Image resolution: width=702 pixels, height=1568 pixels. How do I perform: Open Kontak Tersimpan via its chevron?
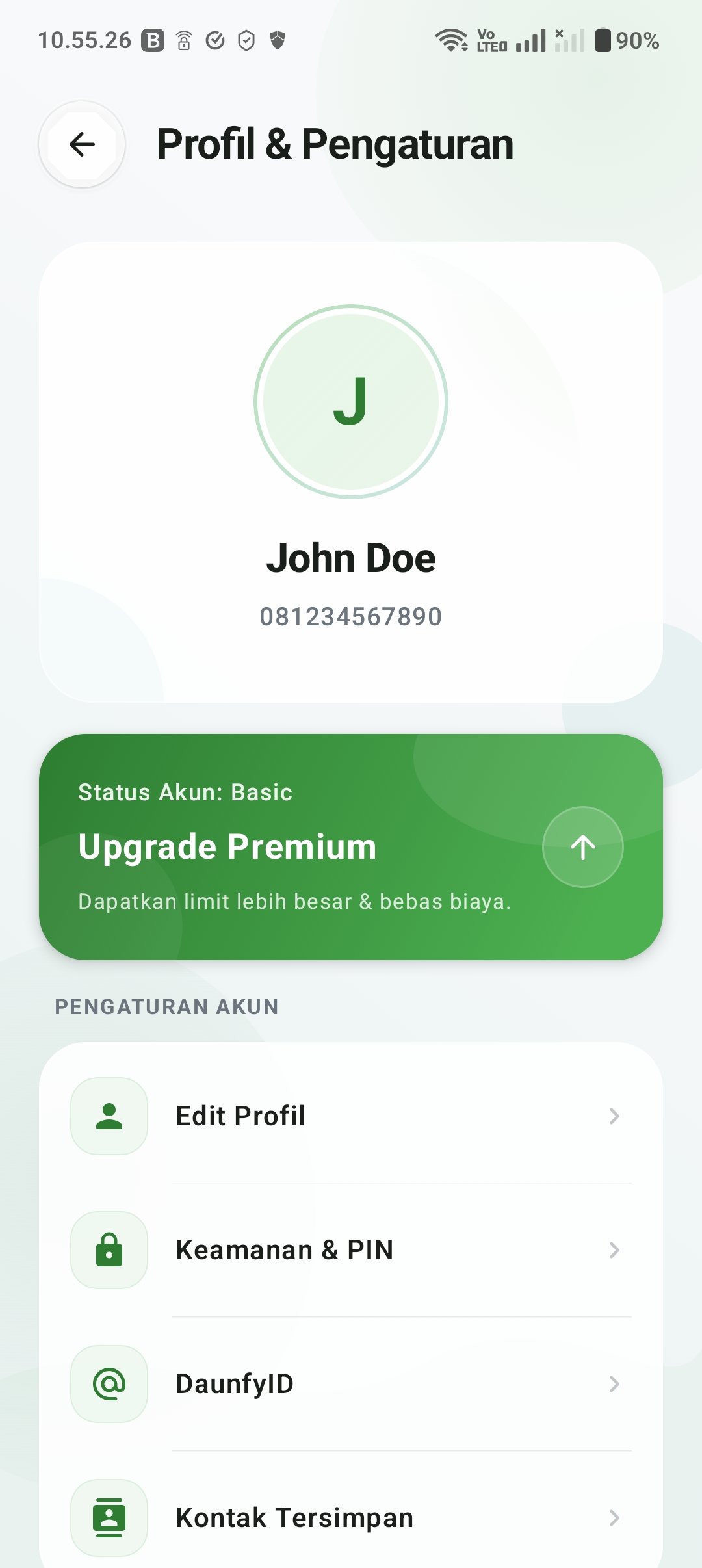click(614, 1517)
